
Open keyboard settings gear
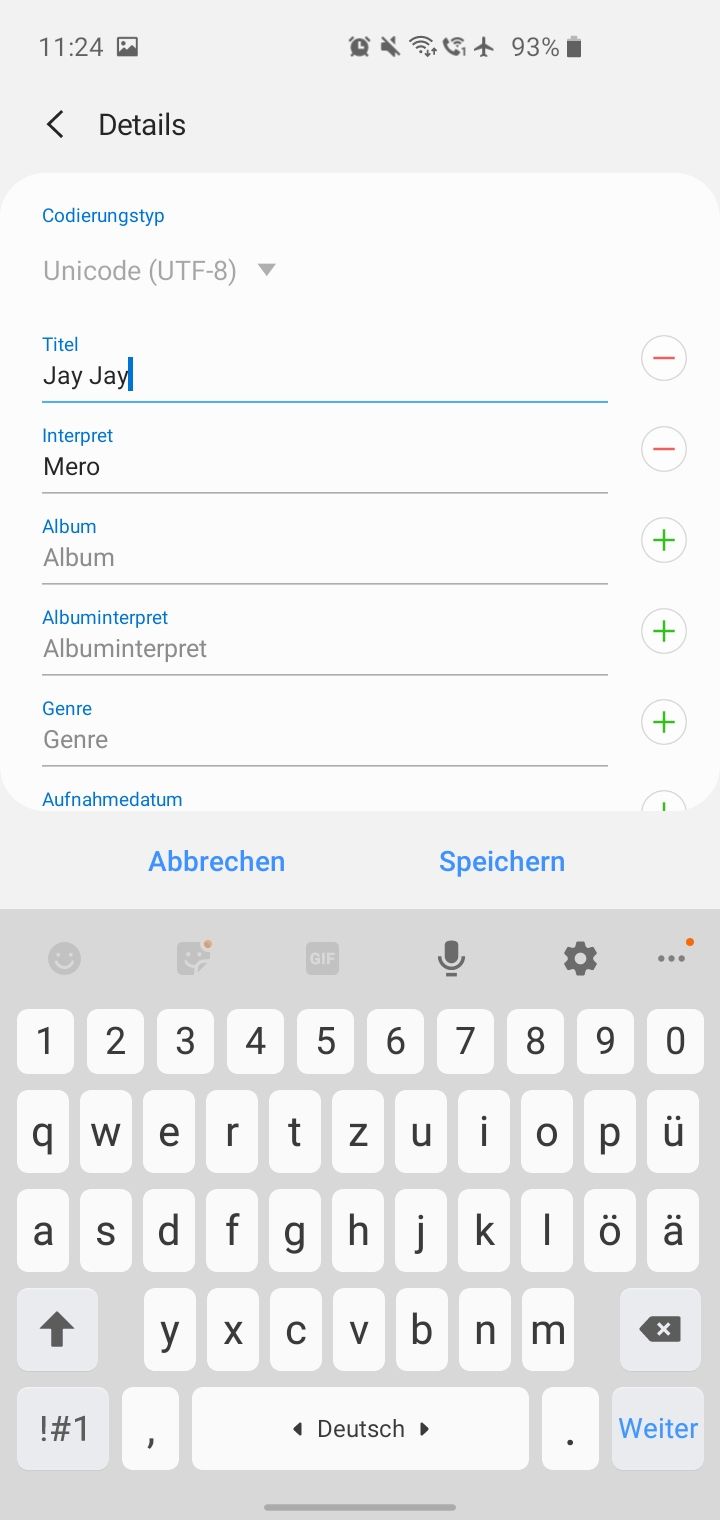(x=580, y=959)
